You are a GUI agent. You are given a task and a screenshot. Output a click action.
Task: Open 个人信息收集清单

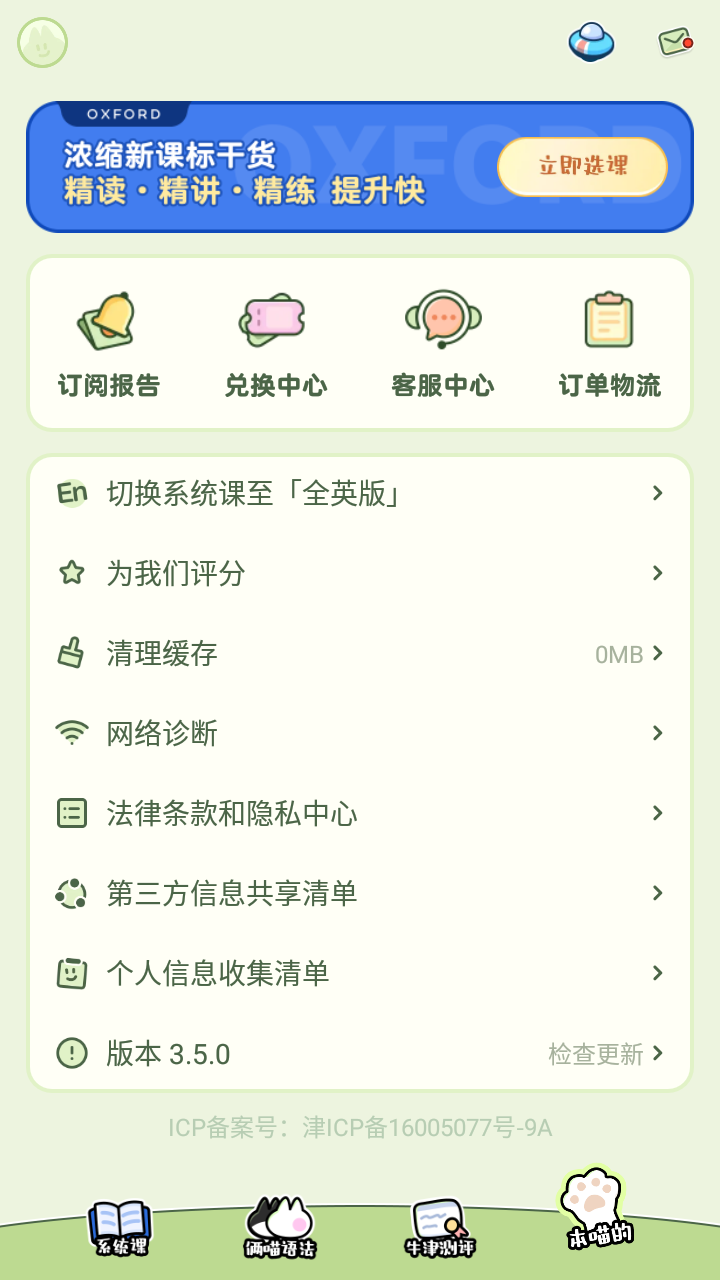tap(360, 973)
